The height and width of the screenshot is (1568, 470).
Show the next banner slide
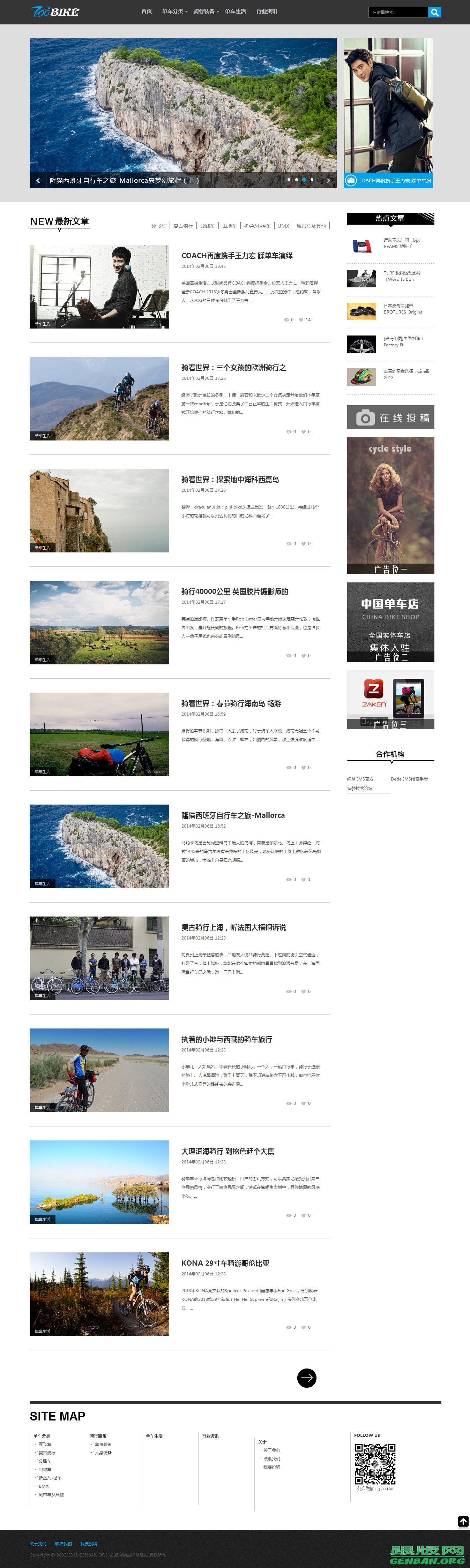328,180
